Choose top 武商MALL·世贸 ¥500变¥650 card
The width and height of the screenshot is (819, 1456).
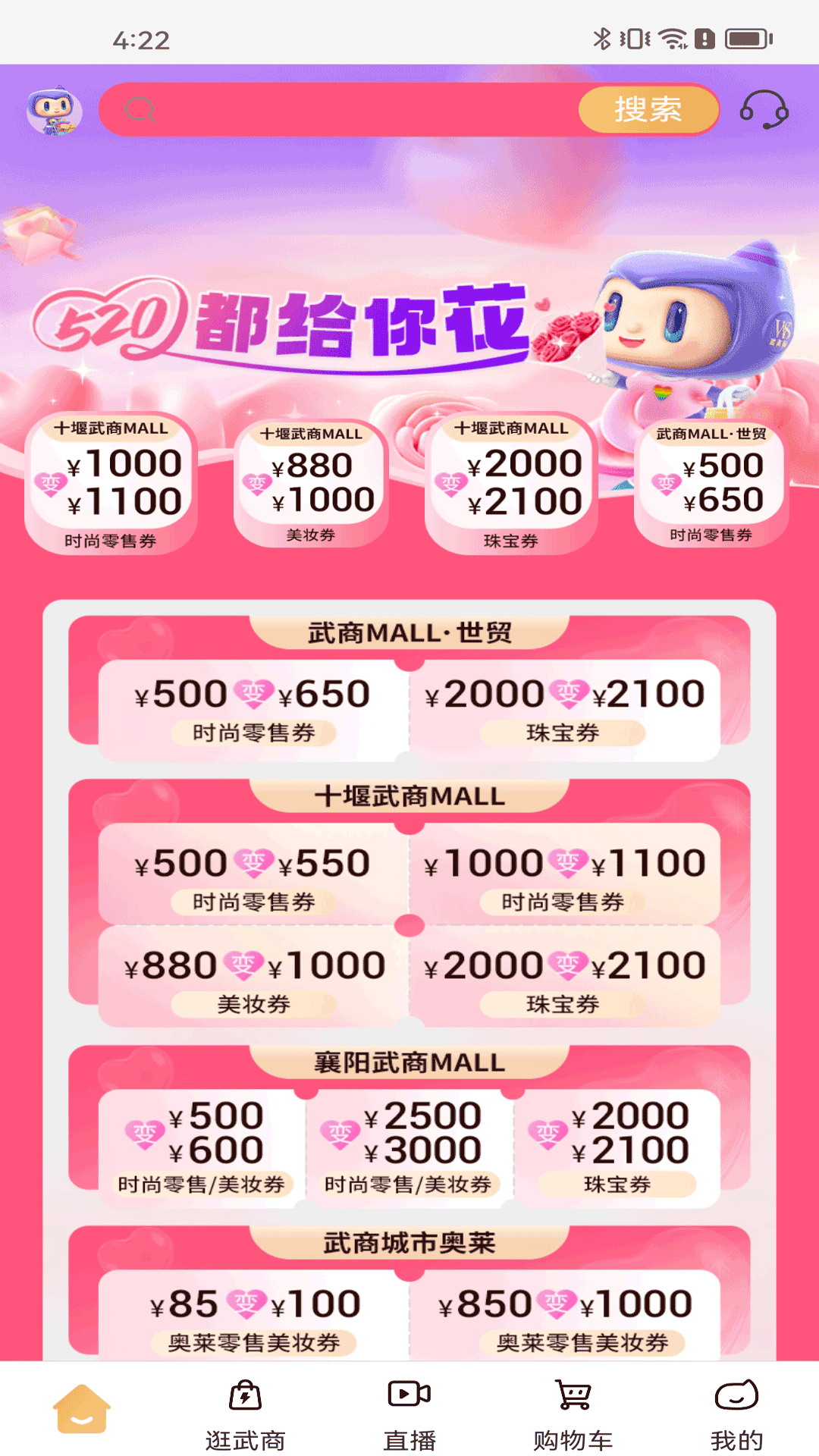711,483
